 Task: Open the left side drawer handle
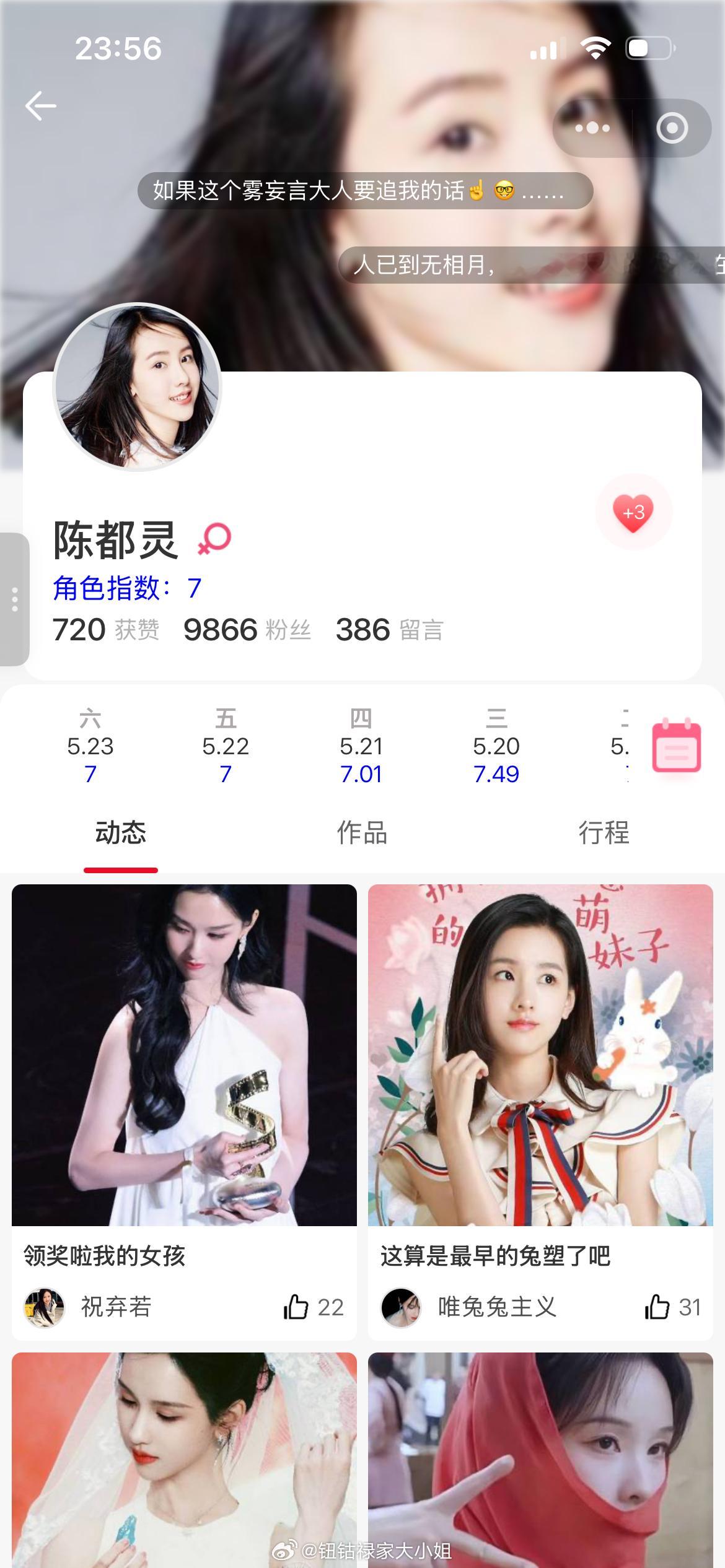point(14,599)
